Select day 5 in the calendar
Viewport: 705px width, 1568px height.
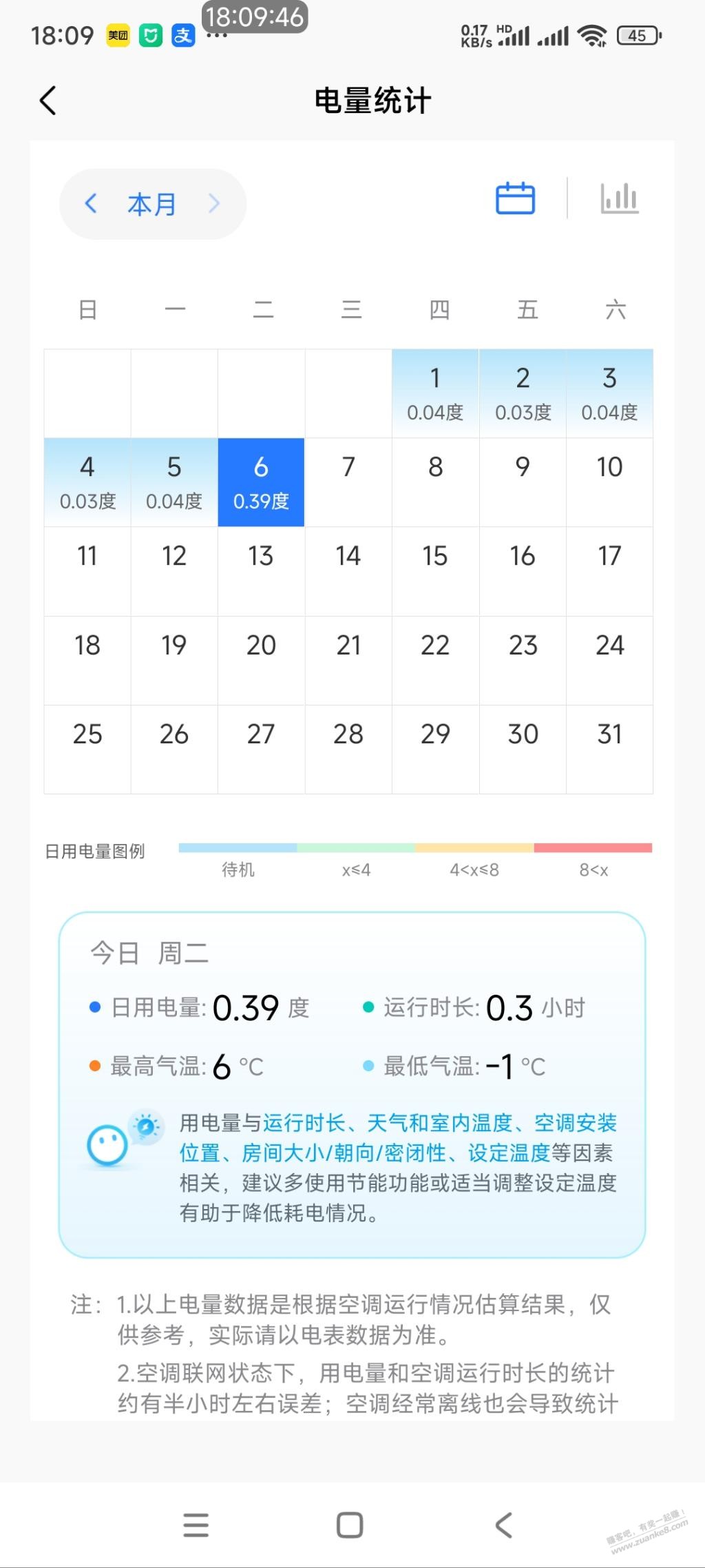[x=174, y=482]
